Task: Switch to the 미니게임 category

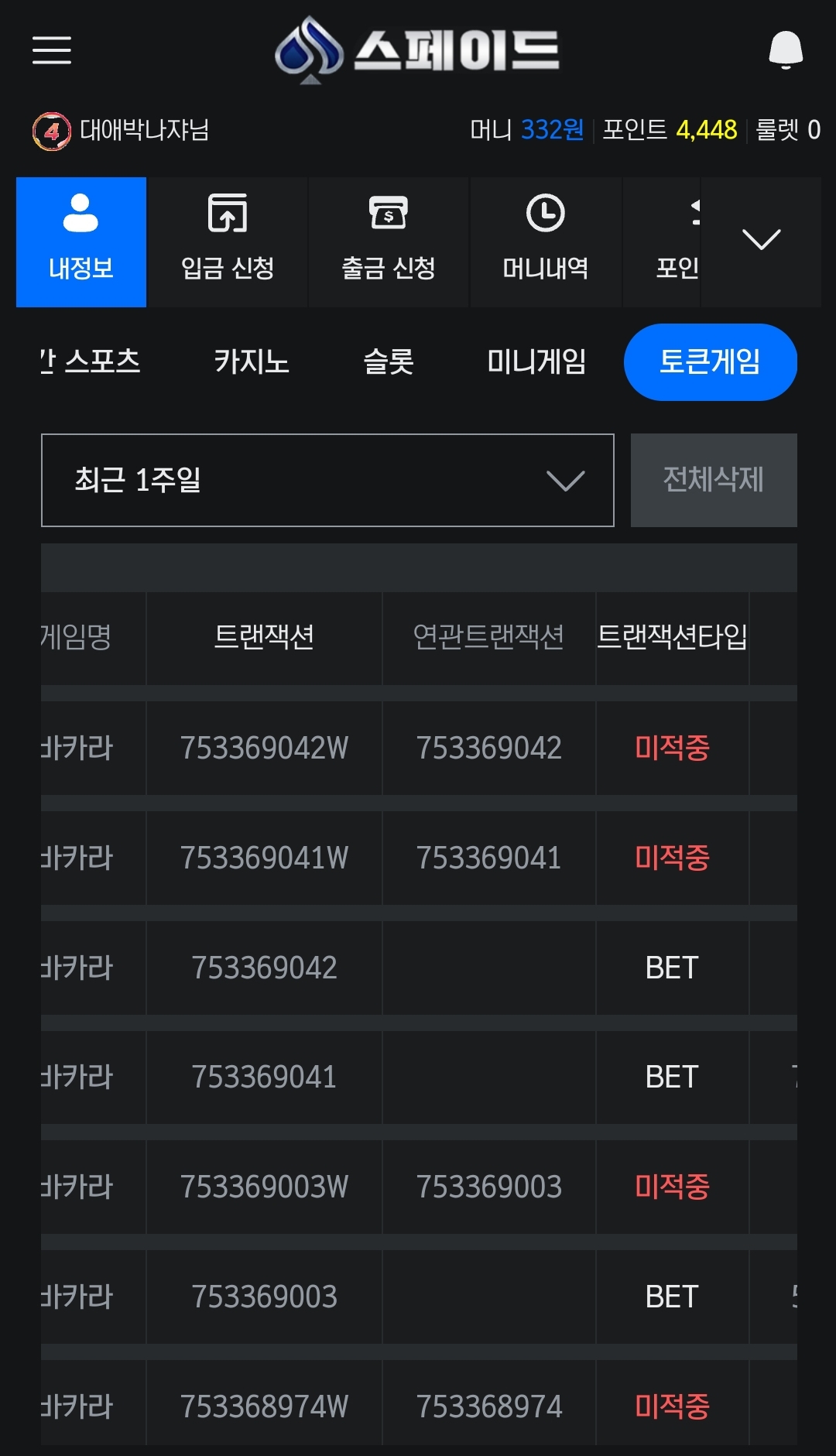Action: click(536, 361)
